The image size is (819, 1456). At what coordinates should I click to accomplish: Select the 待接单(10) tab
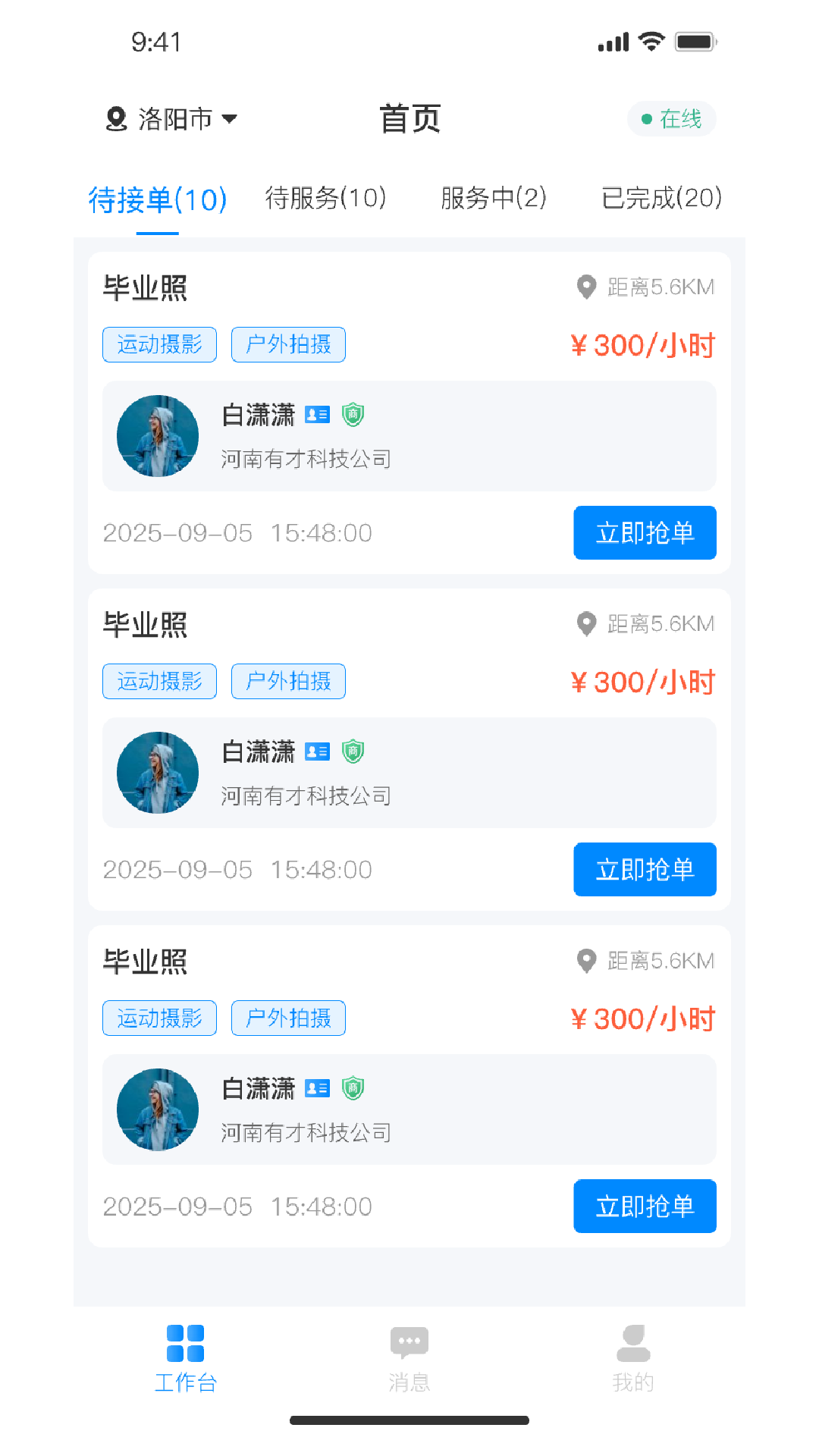click(x=158, y=199)
